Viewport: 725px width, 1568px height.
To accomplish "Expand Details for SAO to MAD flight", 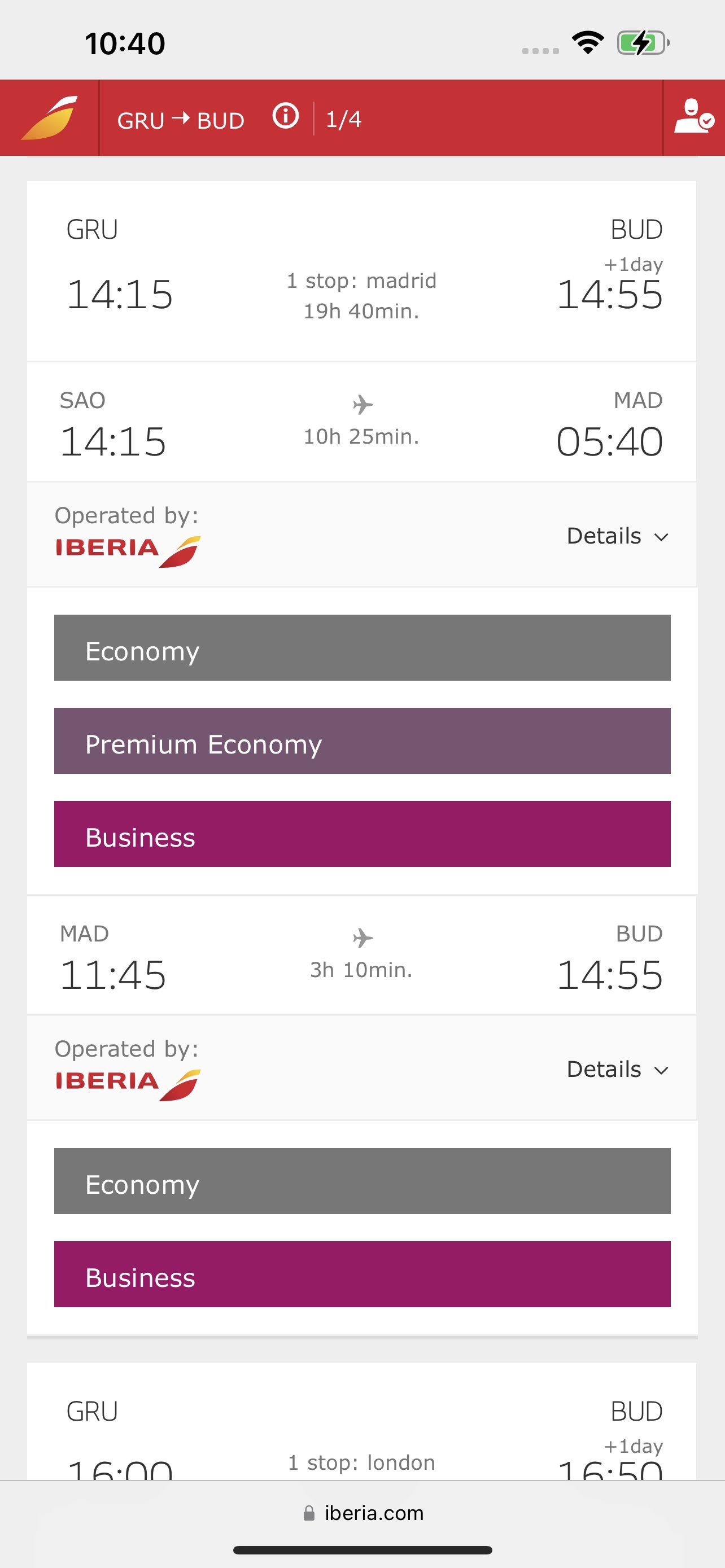I will (x=618, y=536).
